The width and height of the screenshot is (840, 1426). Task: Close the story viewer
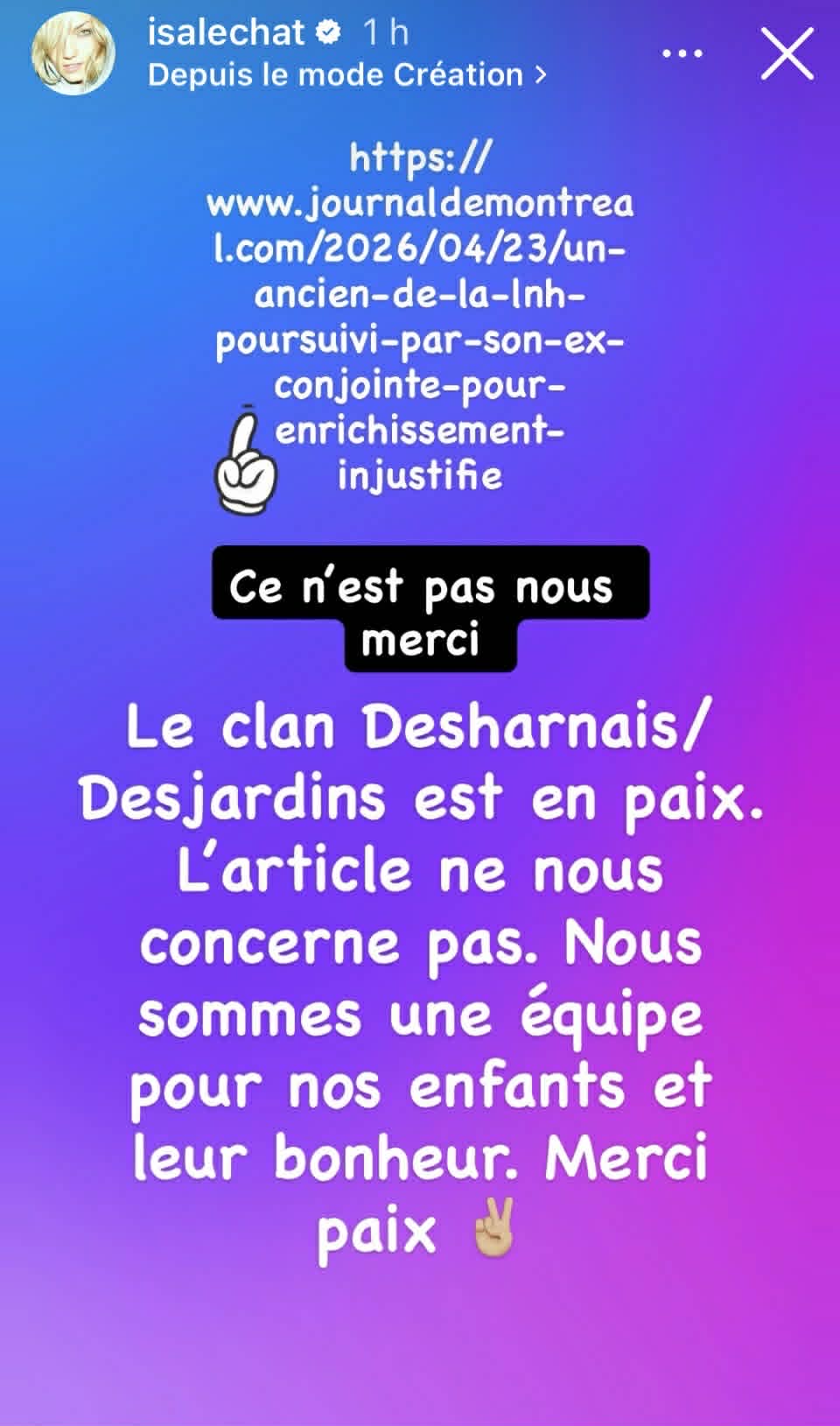point(787,54)
